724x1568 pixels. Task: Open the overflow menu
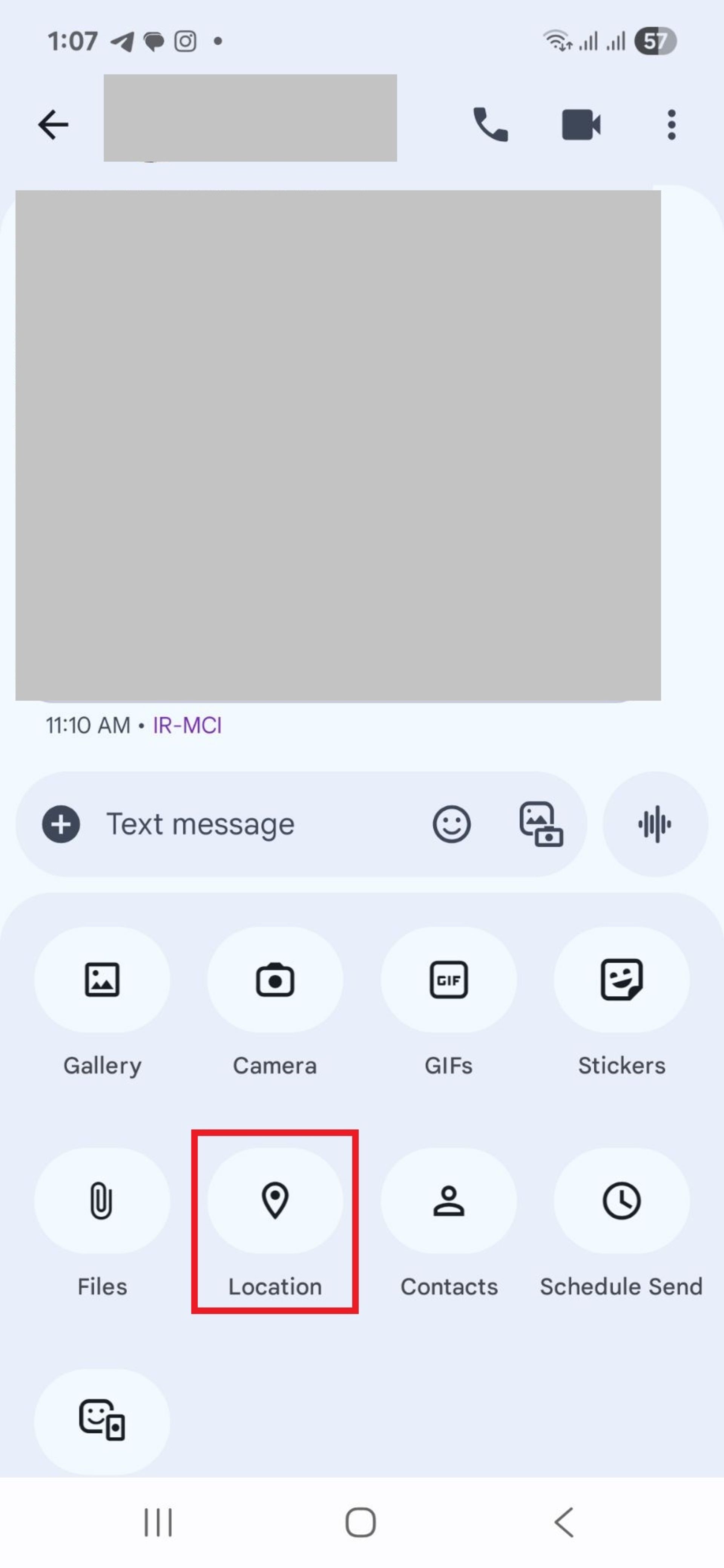point(671,125)
